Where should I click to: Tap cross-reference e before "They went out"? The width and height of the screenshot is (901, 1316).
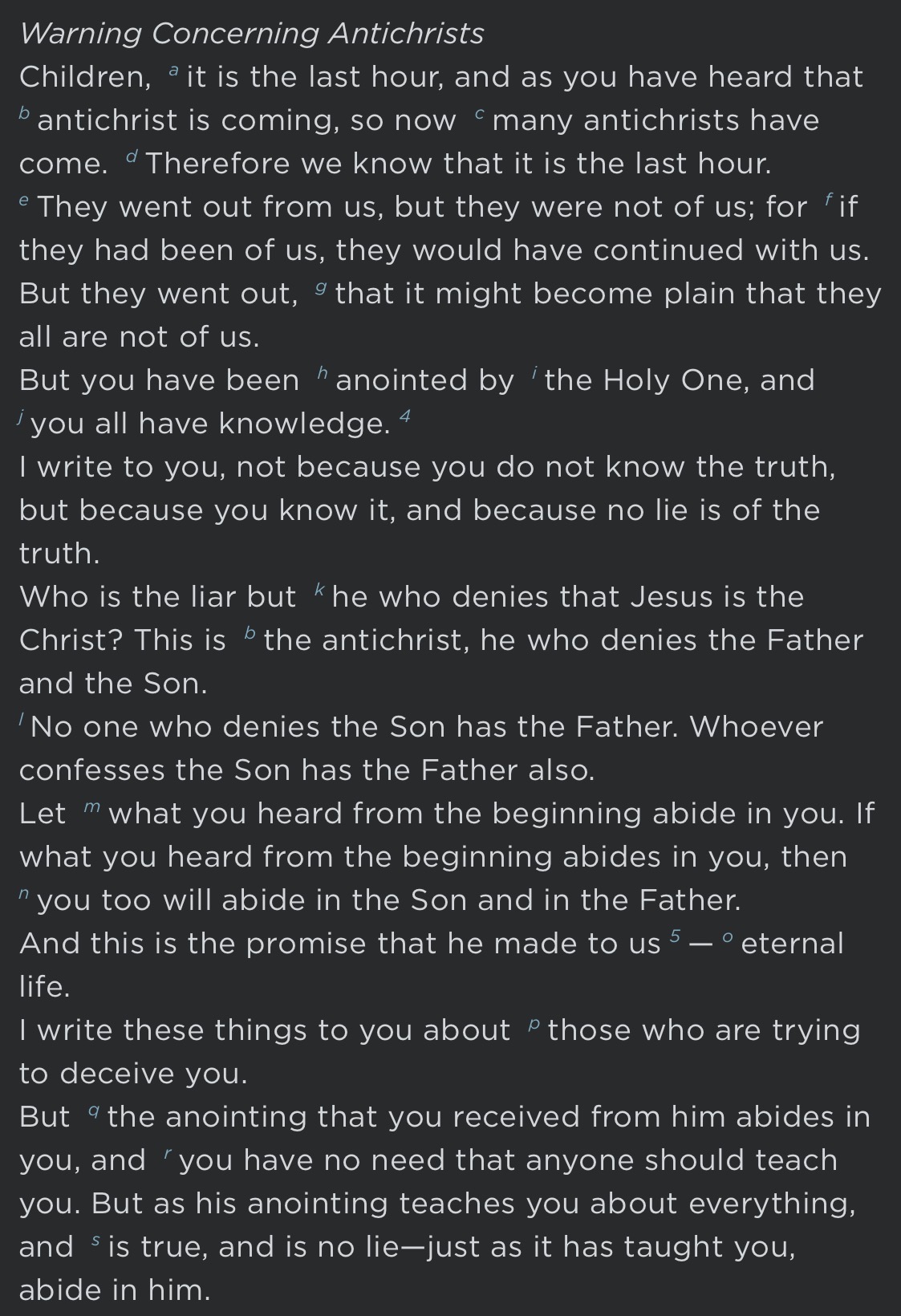tap(25, 201)
